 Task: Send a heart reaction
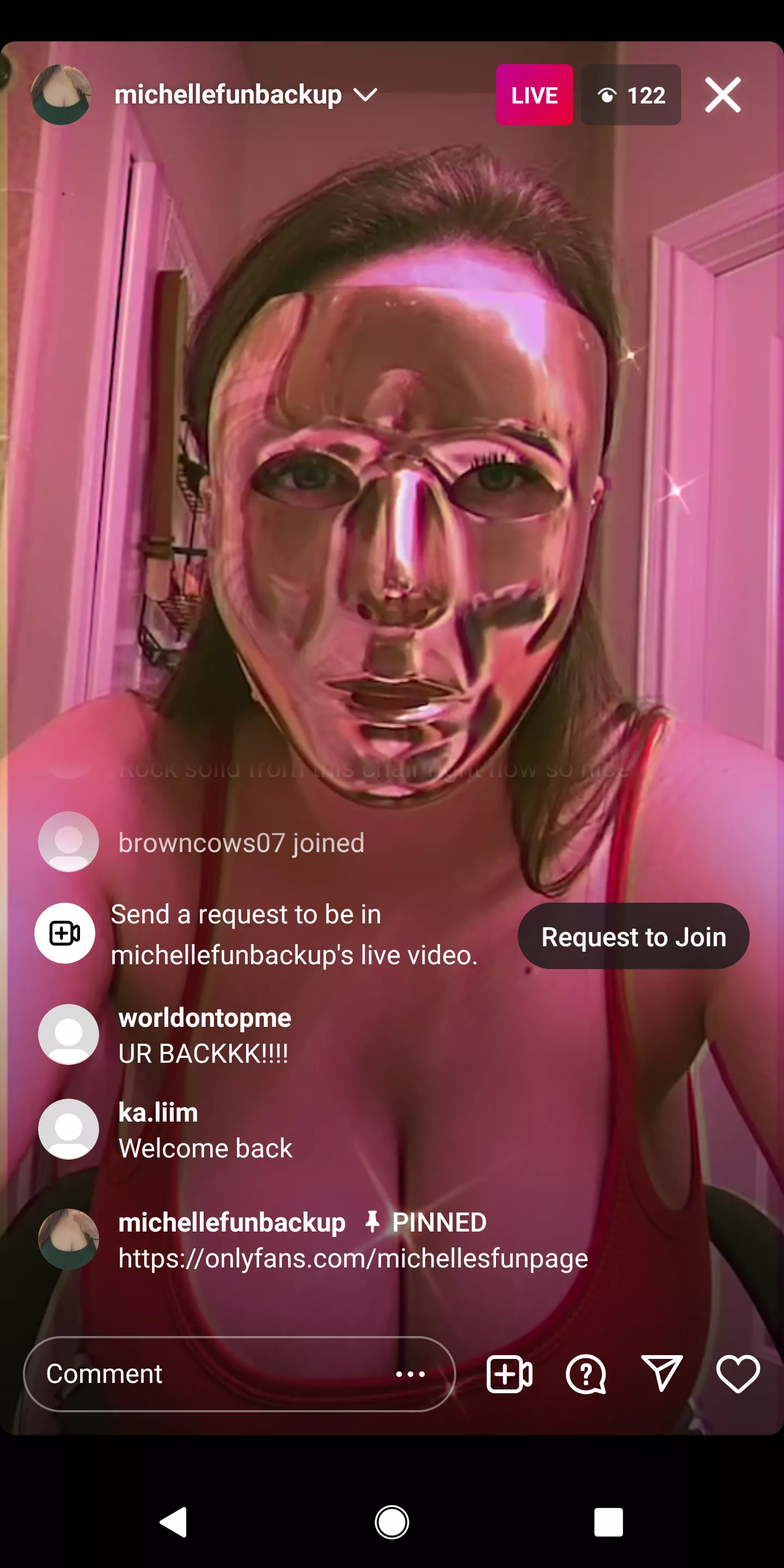pyautogui.click(x=738, y=1374)
